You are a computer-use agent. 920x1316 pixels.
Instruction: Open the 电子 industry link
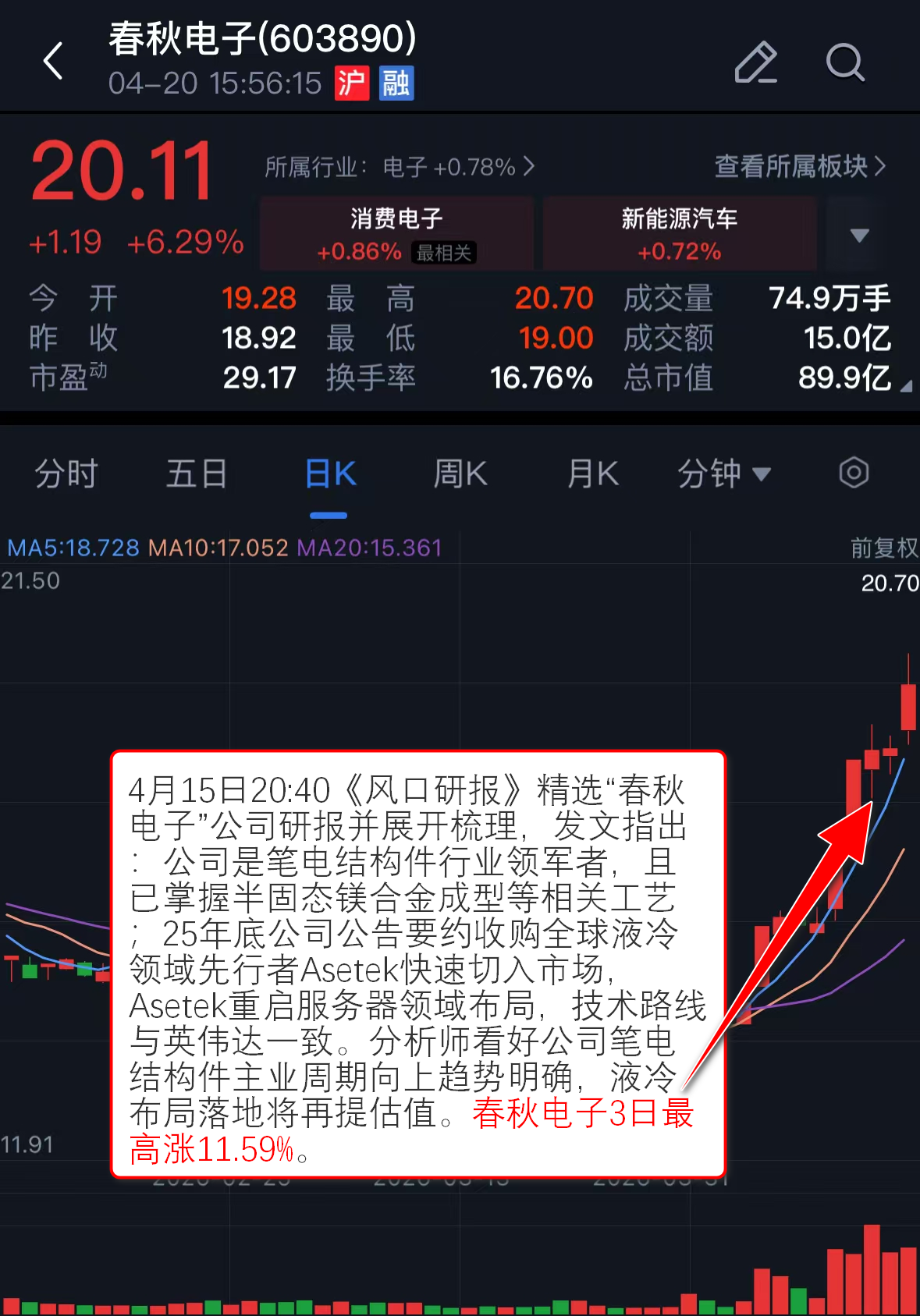click(400, 167)
